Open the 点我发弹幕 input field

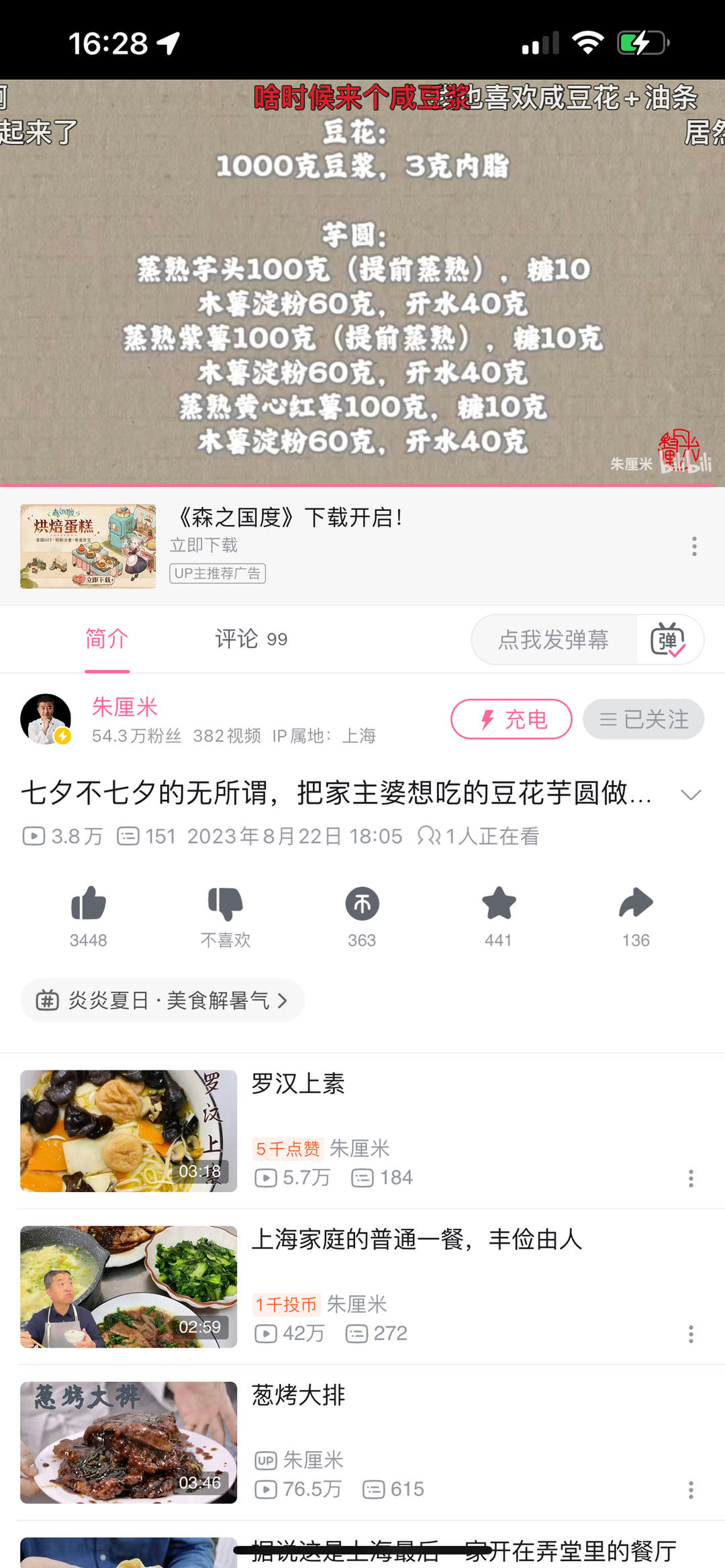[x=553, y=639]
